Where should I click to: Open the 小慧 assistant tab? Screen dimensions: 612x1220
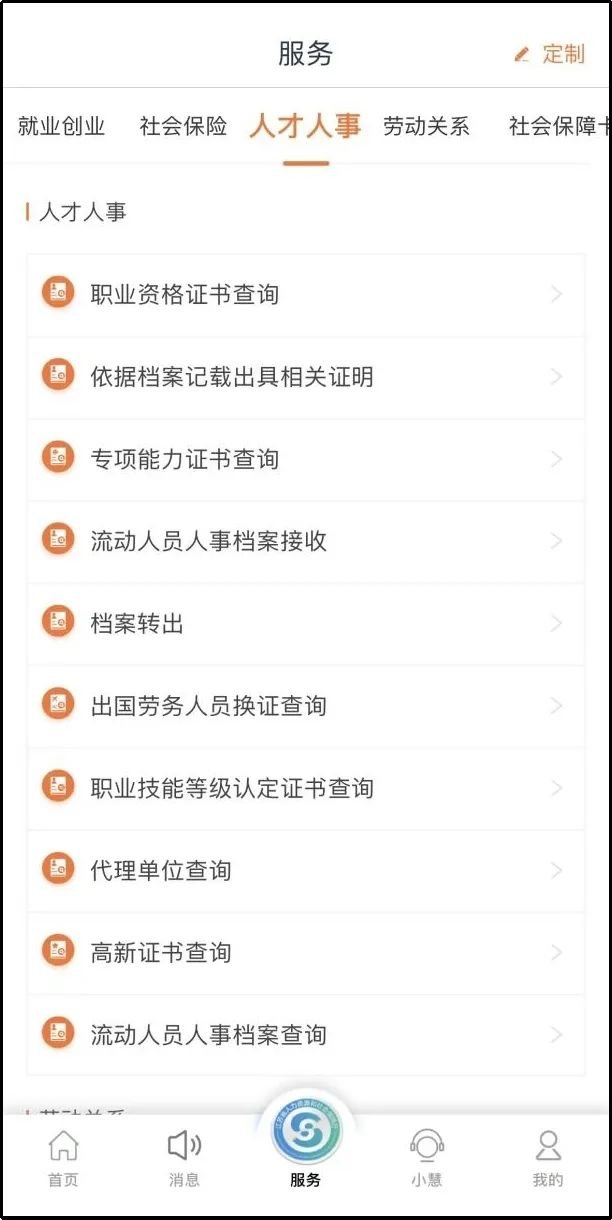point(427,1158)
